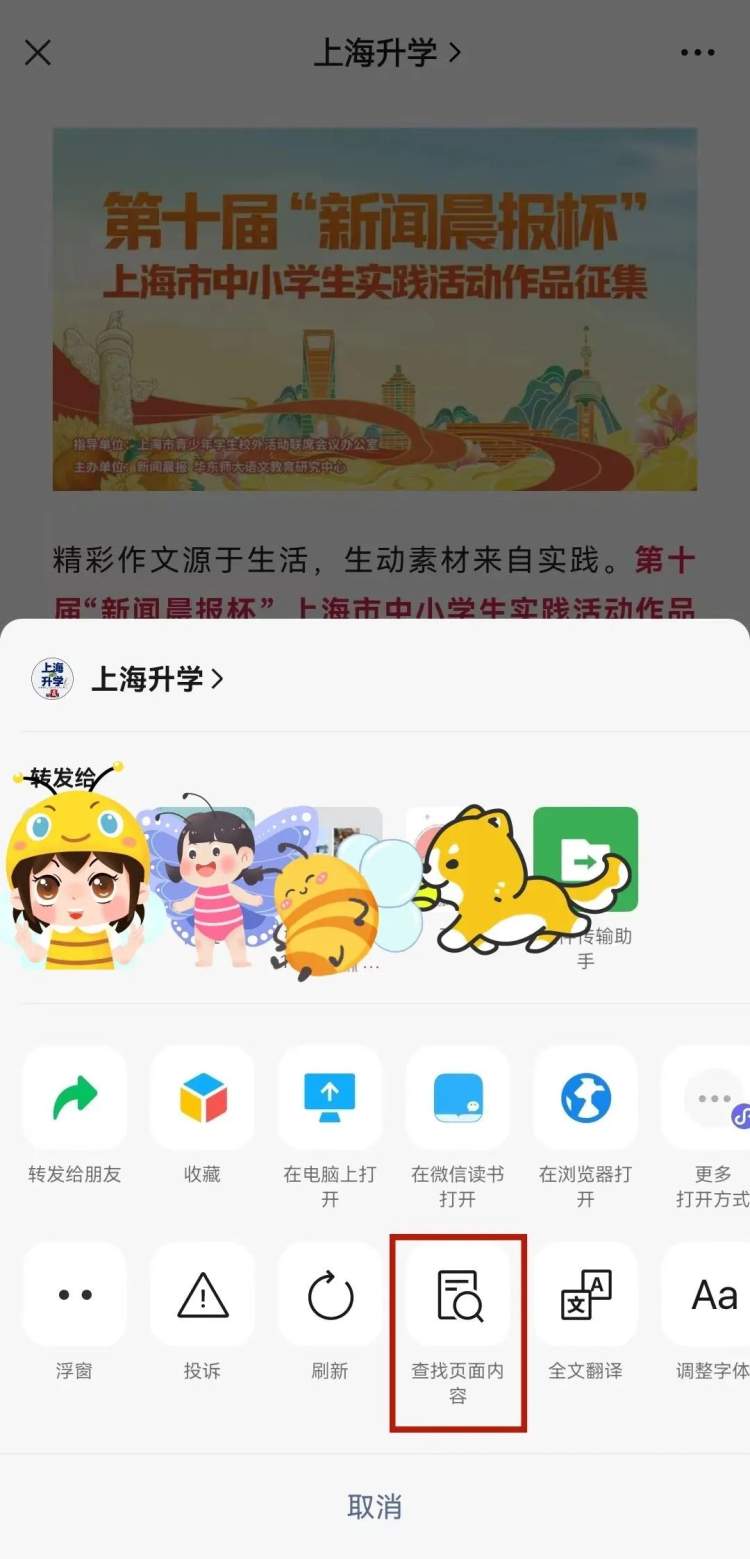The image size is (750, 1559).
Task: Report the article via 投诉
Action: 202,1296
